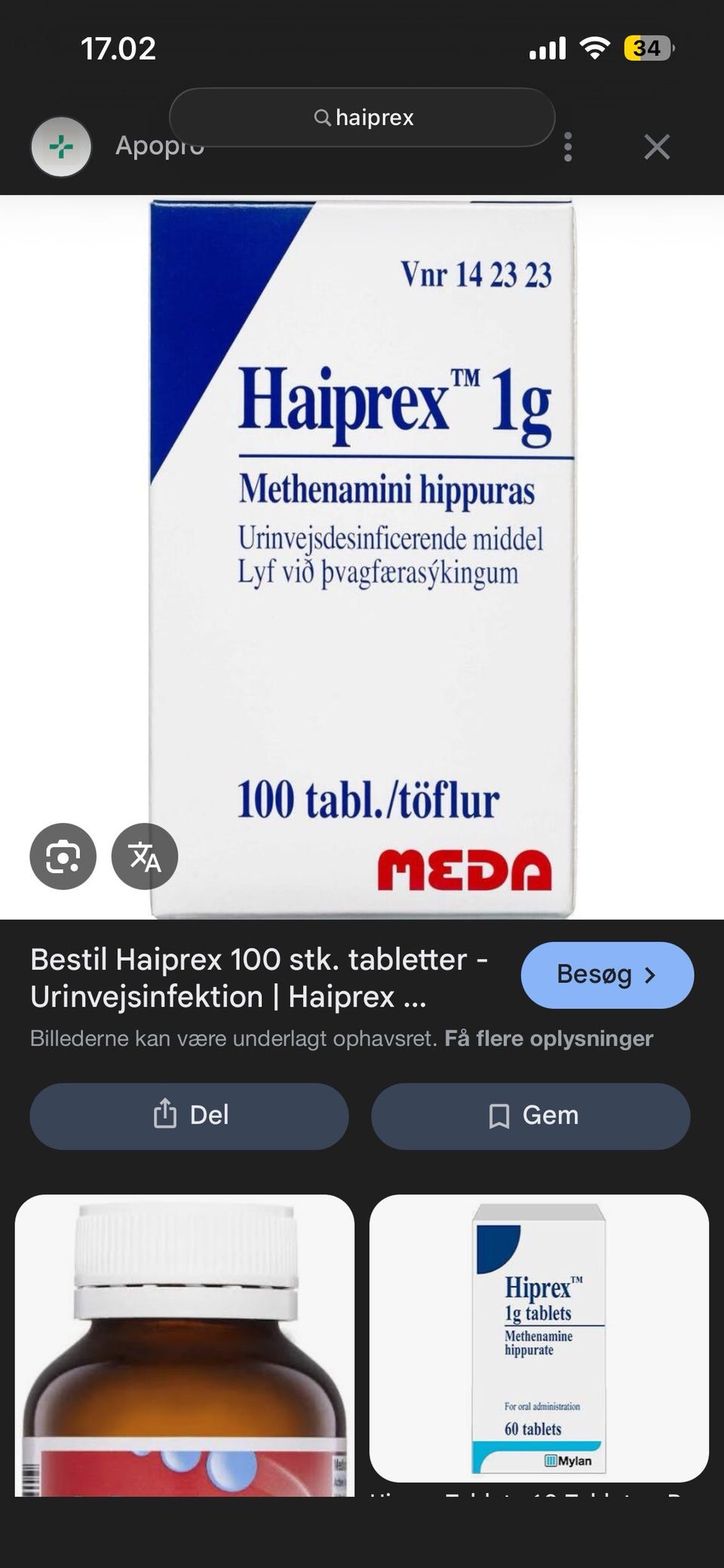The width and height of the screenshot is (724, 1568).
Task: Translate text in the image
Action: point(145,856)
